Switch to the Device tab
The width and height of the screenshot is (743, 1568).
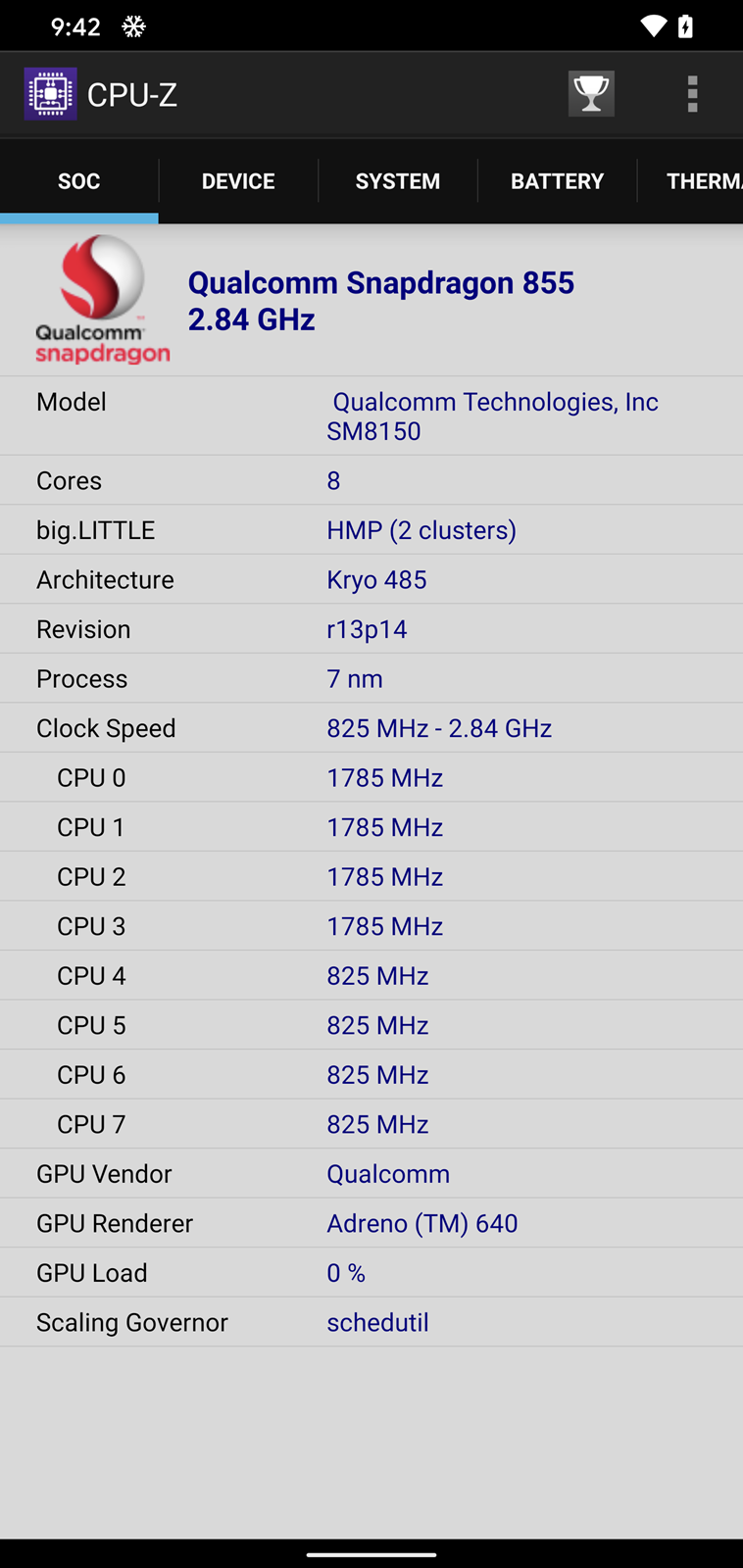238,181
